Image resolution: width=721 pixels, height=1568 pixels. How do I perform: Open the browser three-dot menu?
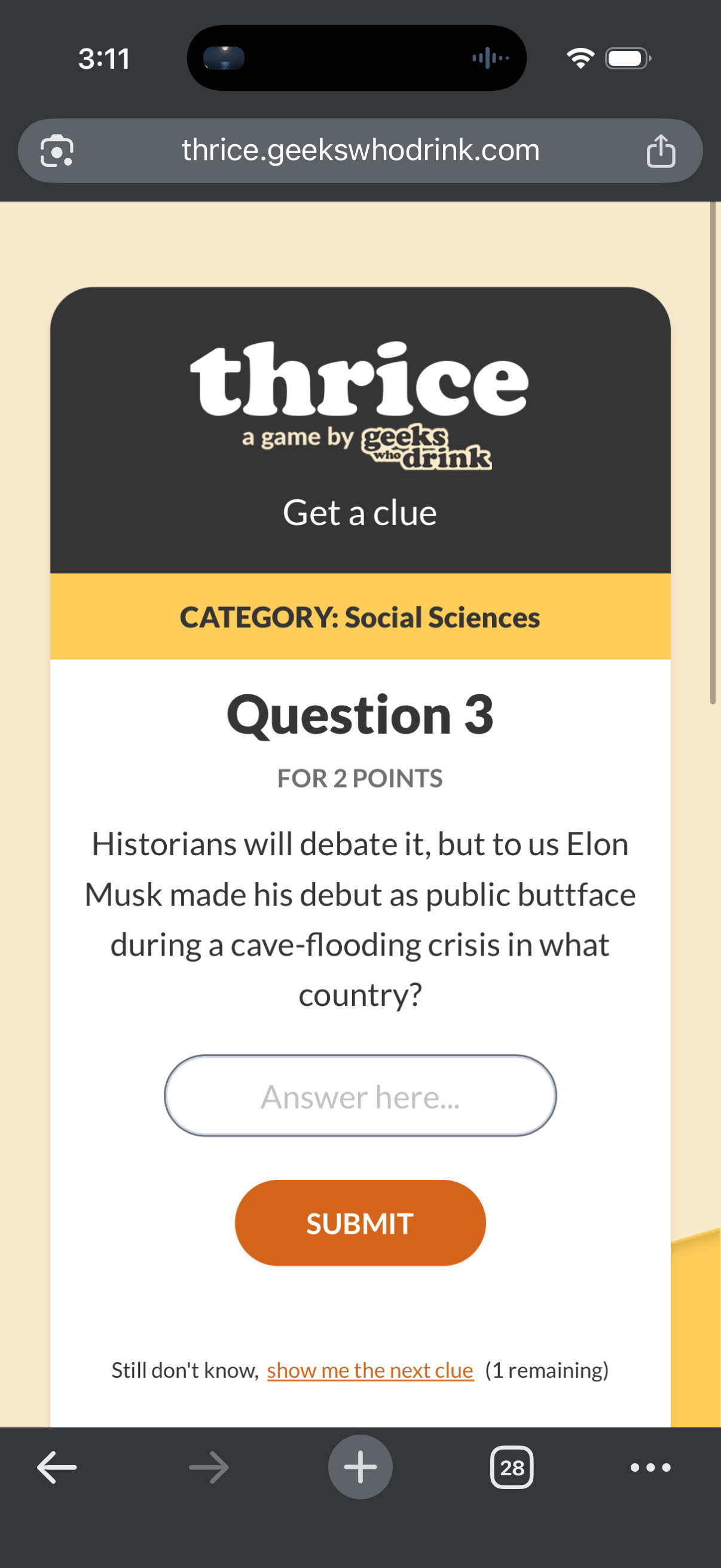(650, 1468)
